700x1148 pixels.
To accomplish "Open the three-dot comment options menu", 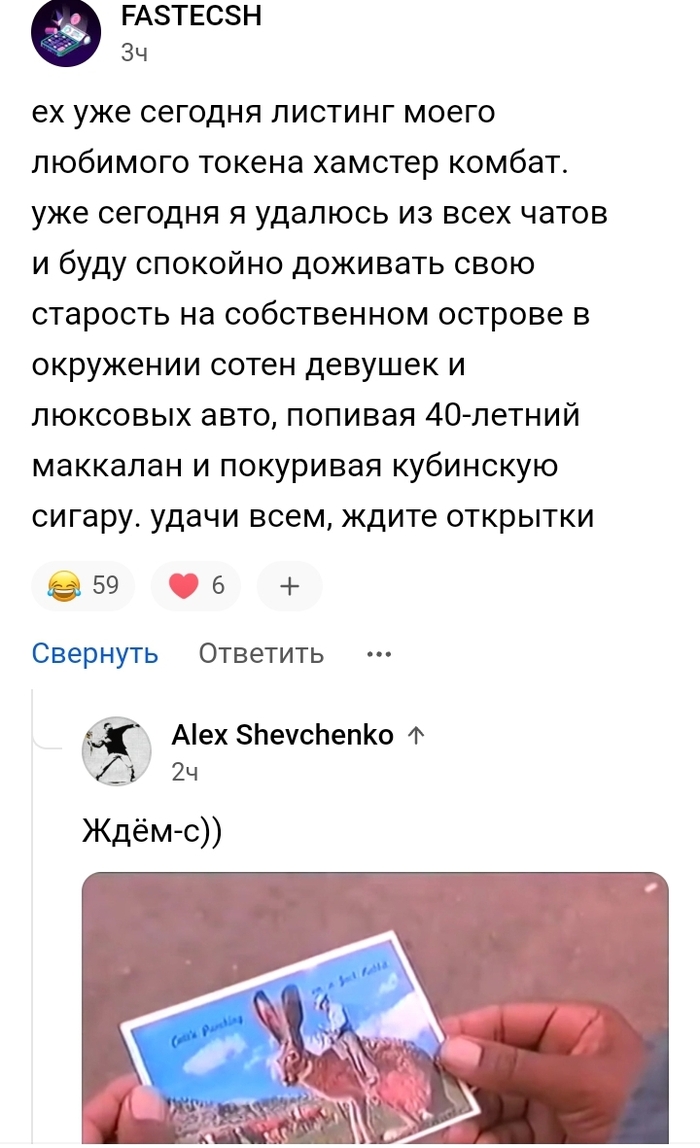I will coord(379,654).
